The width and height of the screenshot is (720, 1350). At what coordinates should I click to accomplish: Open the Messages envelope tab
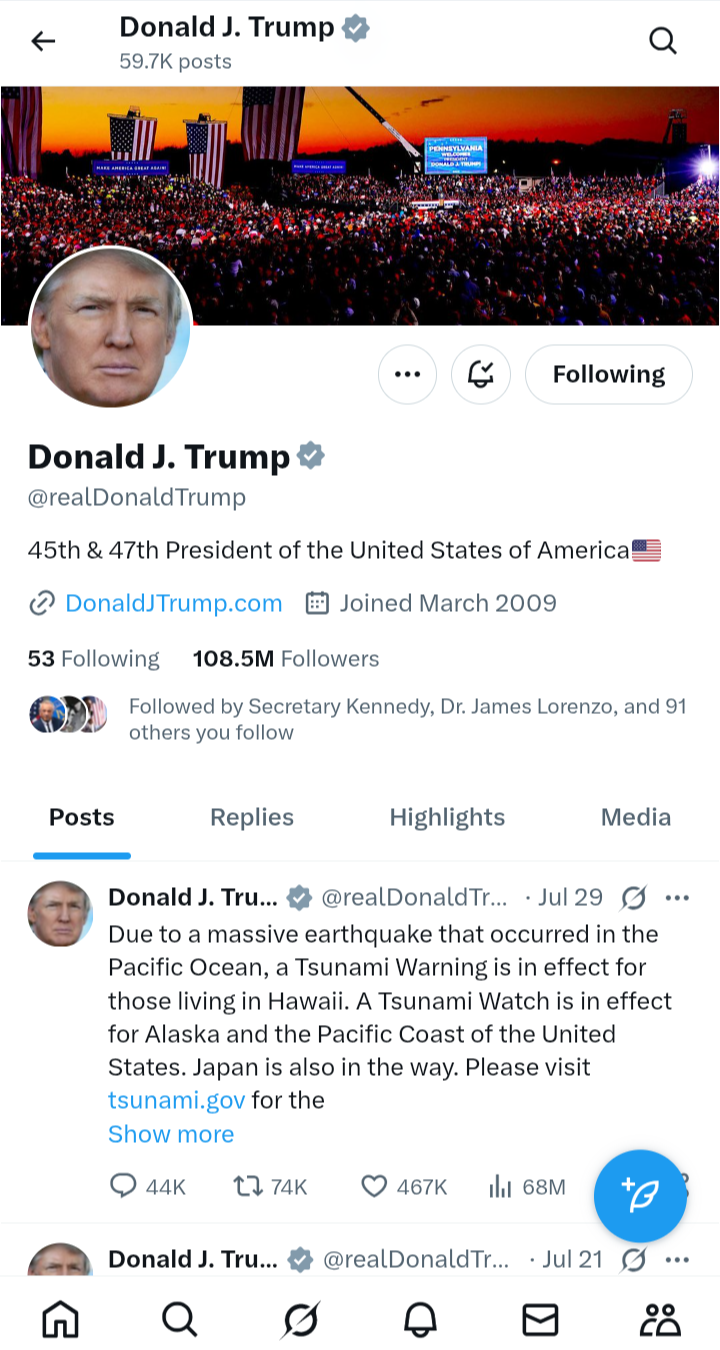click(540, 1320)
